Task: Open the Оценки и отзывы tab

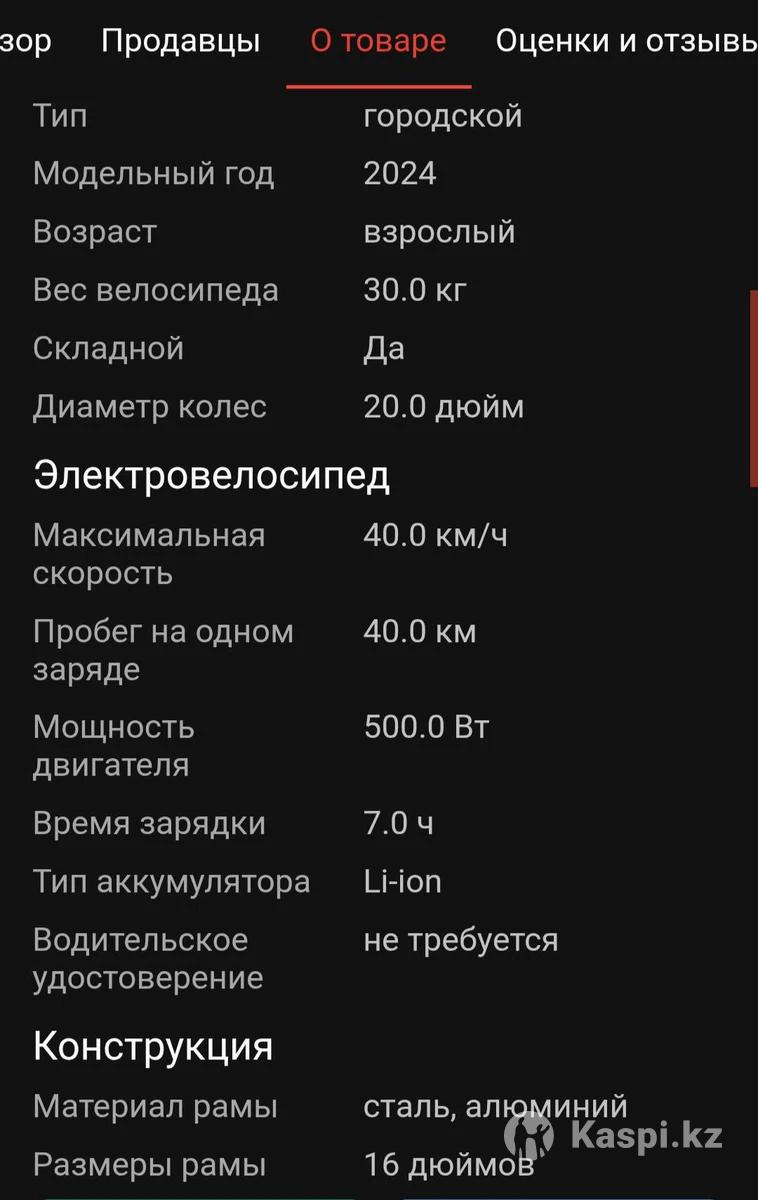Action: pyautogui.click(x=625, y=41)
